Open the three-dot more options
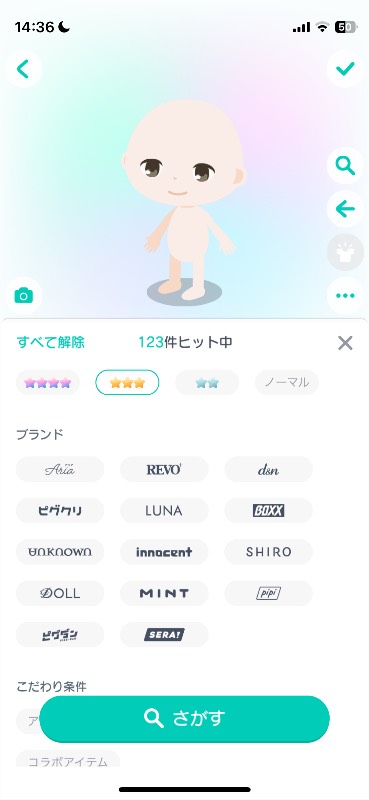This screenshot has height=800, width=369. coord(345,295)
